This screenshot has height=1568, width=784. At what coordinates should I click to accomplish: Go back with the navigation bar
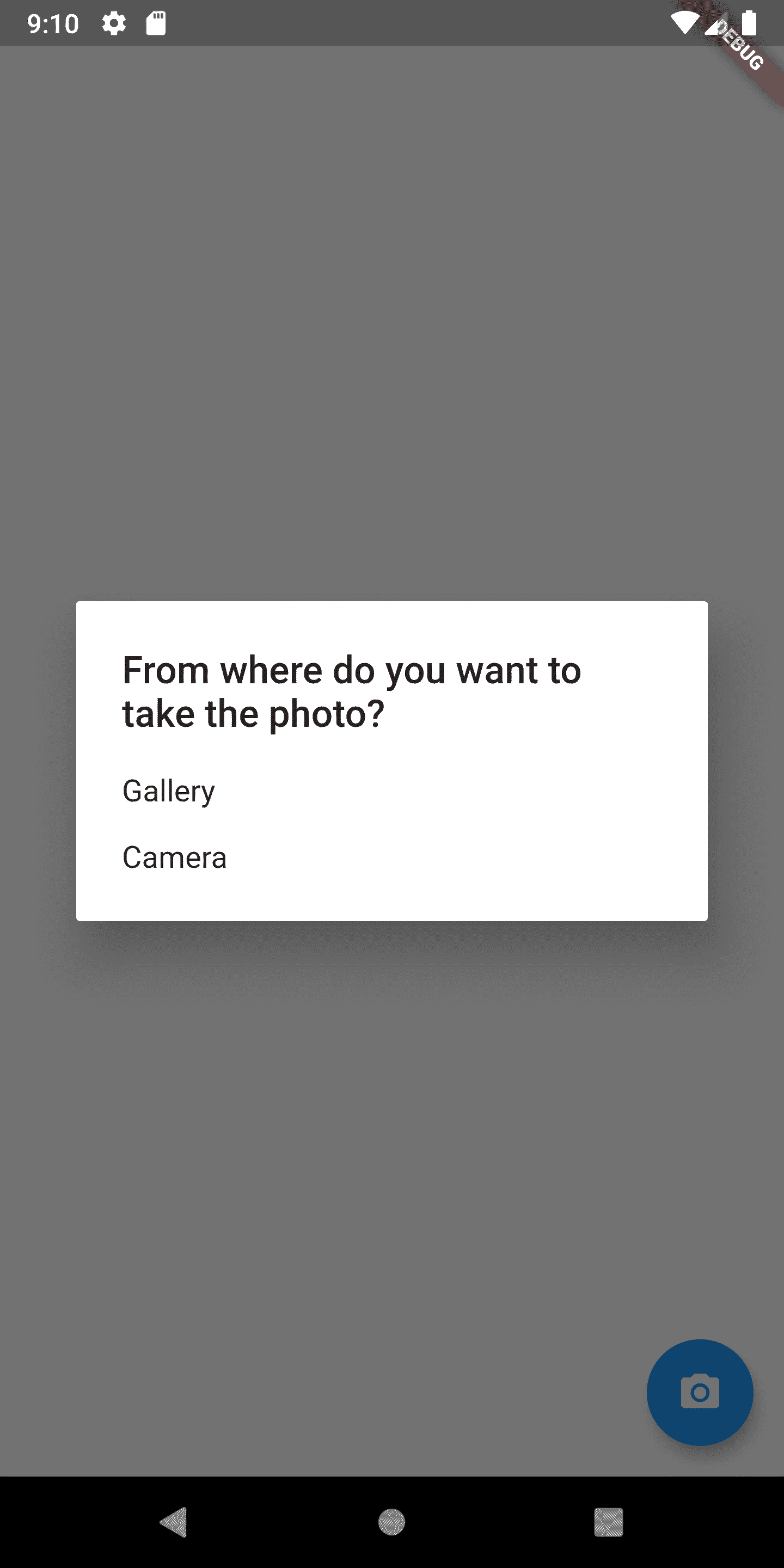pos(174,1522)
